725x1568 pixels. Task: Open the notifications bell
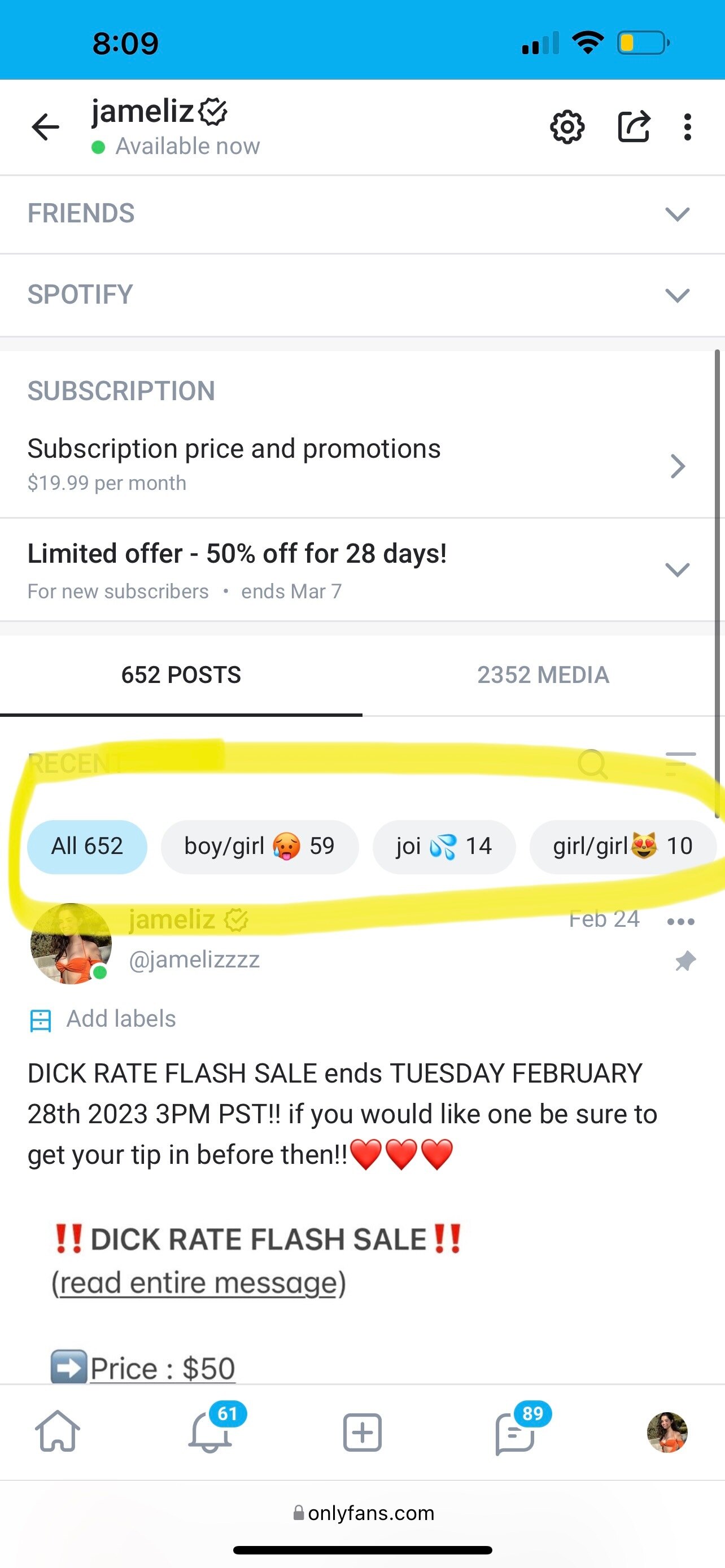(211, 1431)
